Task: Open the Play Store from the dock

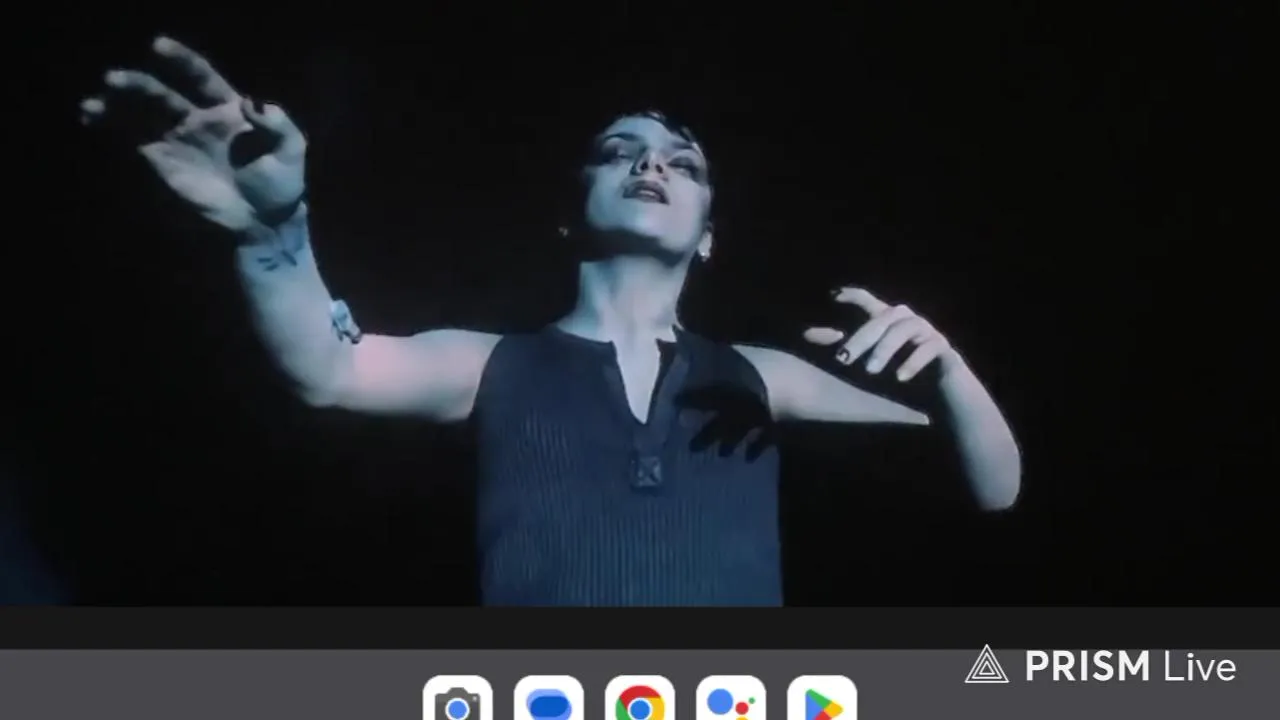Action: tap(822, 701)
